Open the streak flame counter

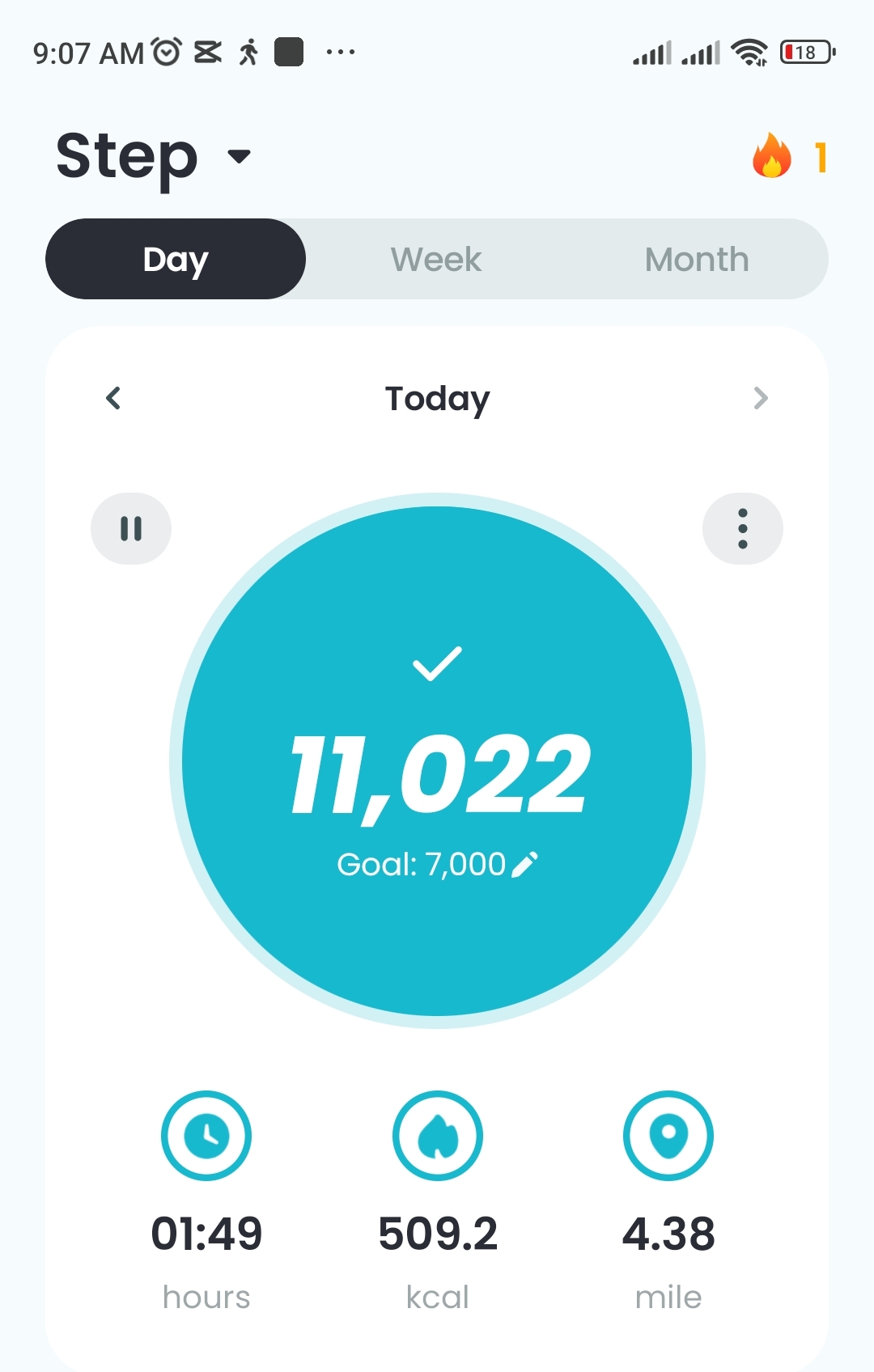pyautogui.click(x=789, y=156)
